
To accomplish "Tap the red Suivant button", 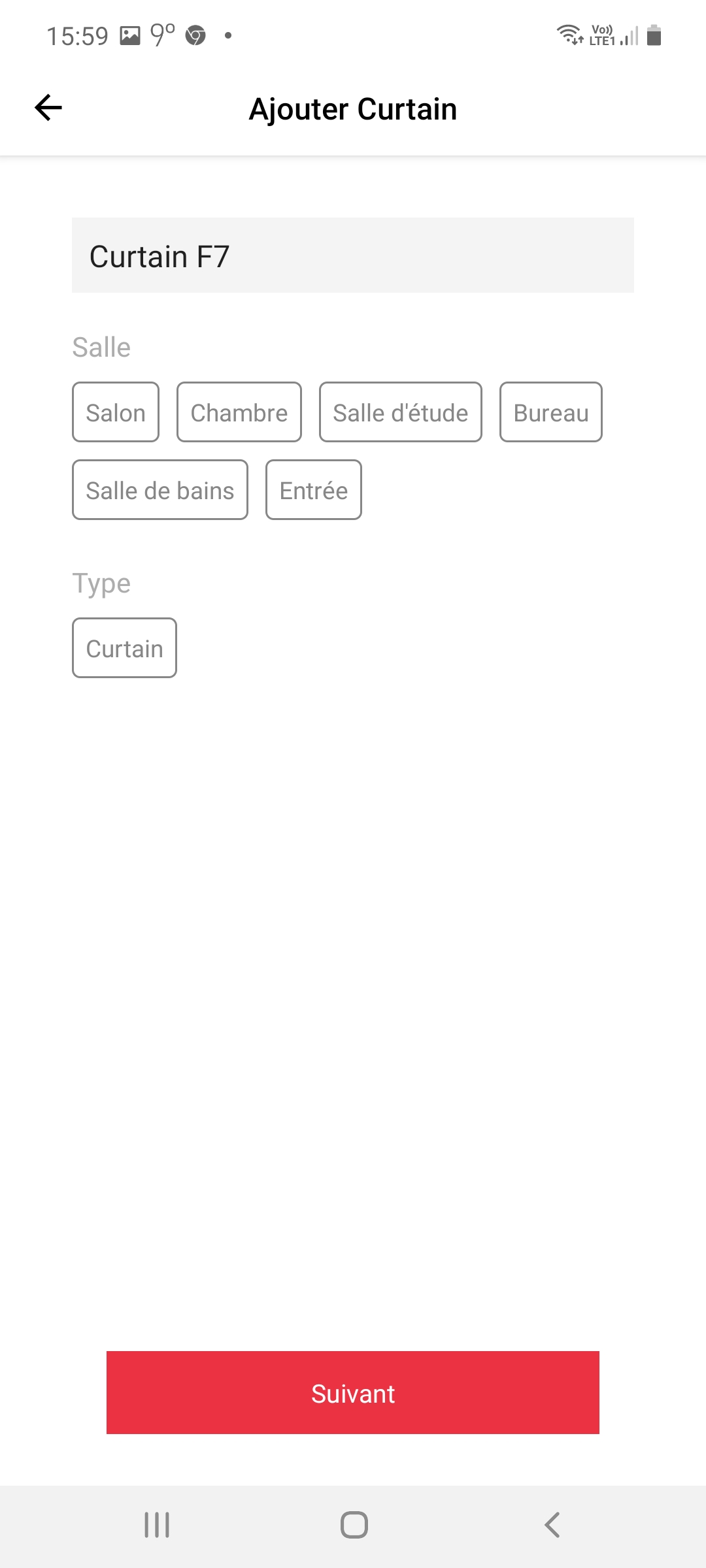I will coord(353,1393).
